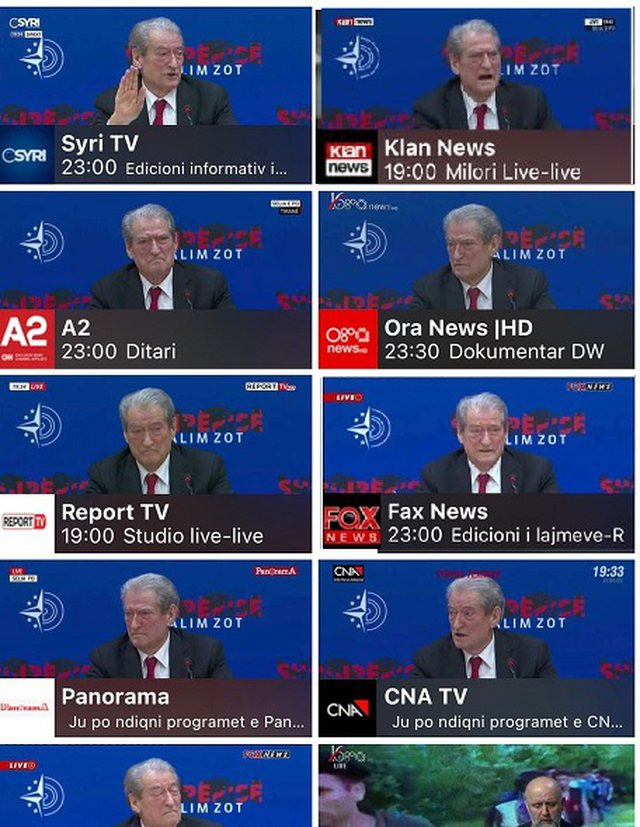Screen dimensions: 640x827
Task: Select the CNA TV channel
Action: (x=475, y=649)
